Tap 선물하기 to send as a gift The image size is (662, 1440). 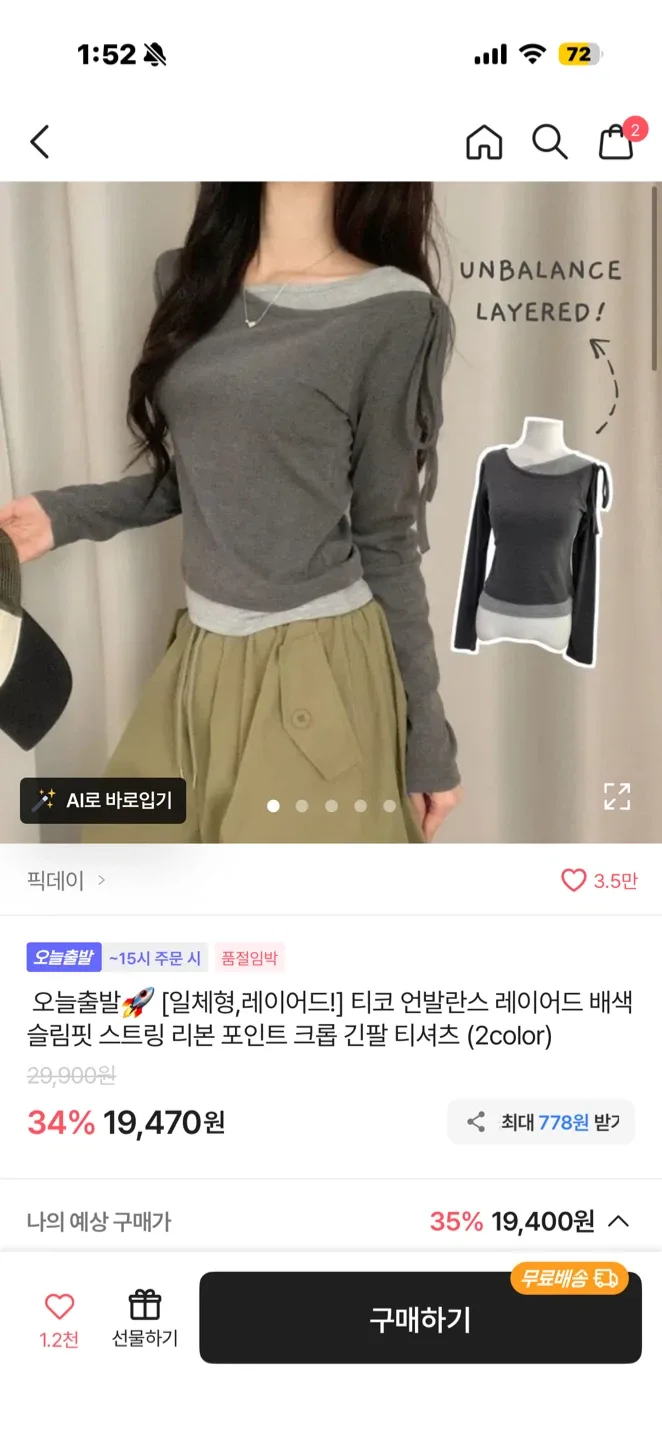145,1318
